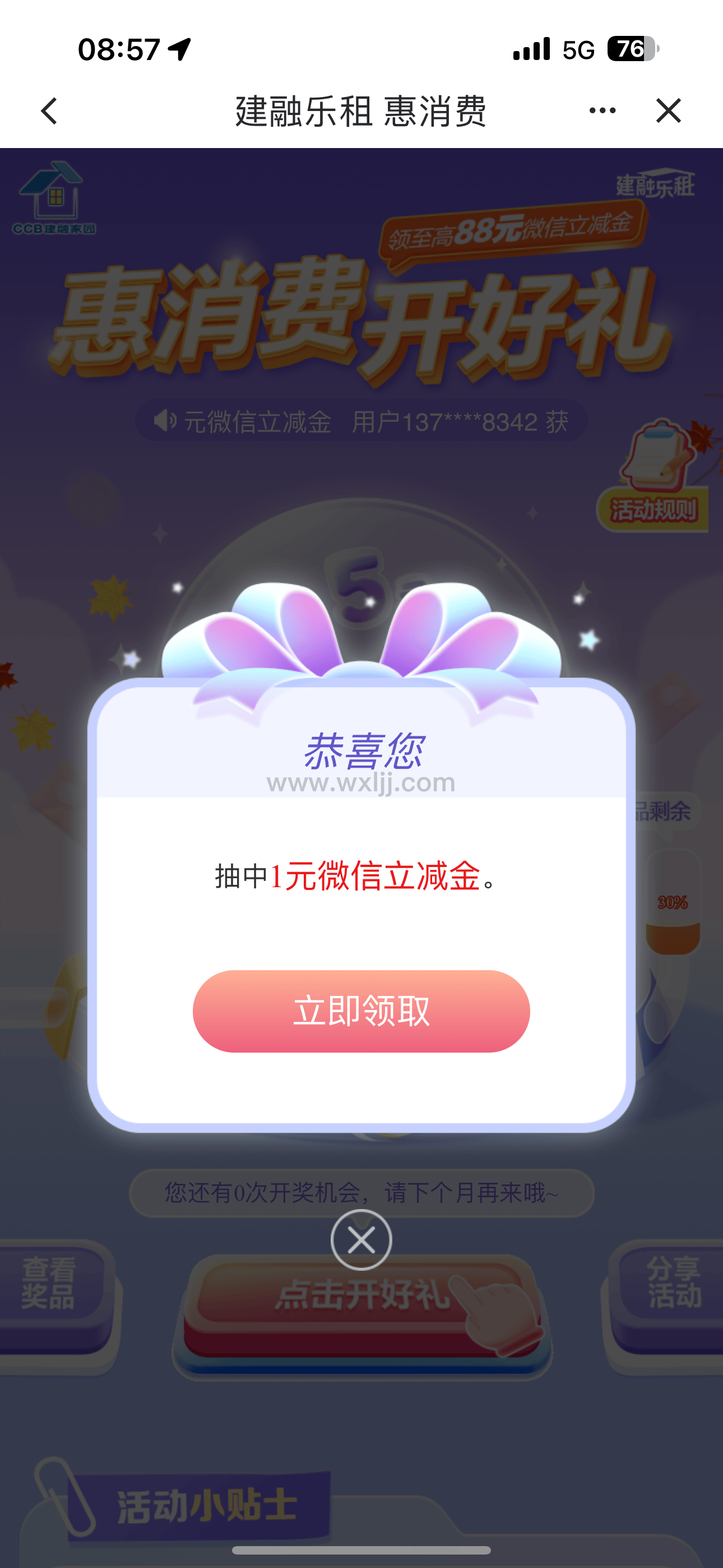
Task: Go back using the header arrow
Action: click(50, 112)
